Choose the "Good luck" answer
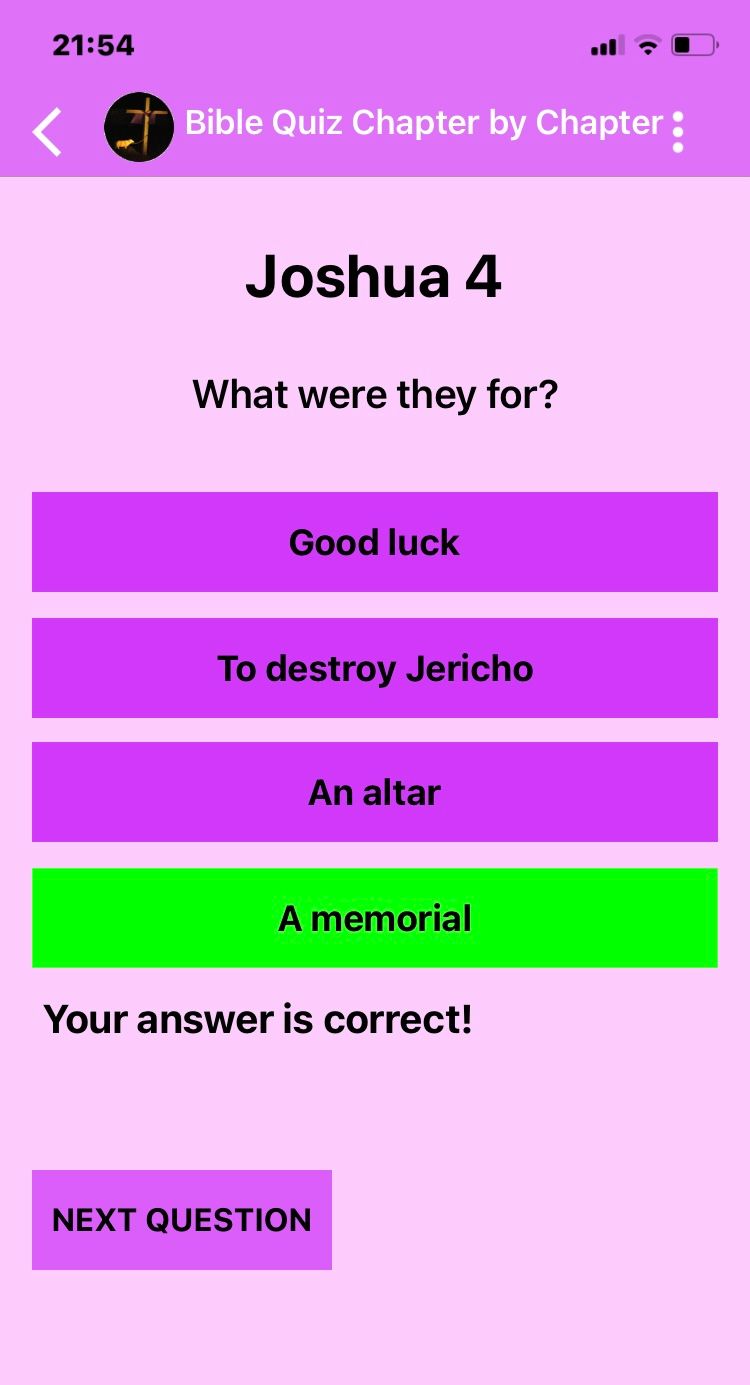Image resolution: width=750 pixels, height=1385 pixels. click(x=375, y=542)
